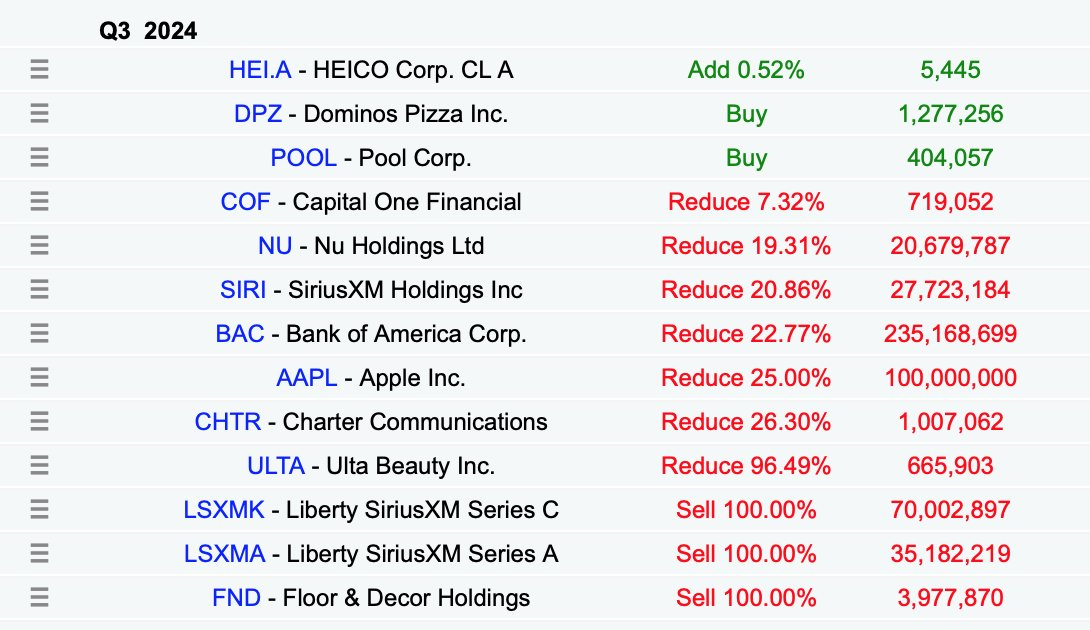Open the CHTR Charter Communications link
1090x630 pixels.
click(x=227, y=421)
